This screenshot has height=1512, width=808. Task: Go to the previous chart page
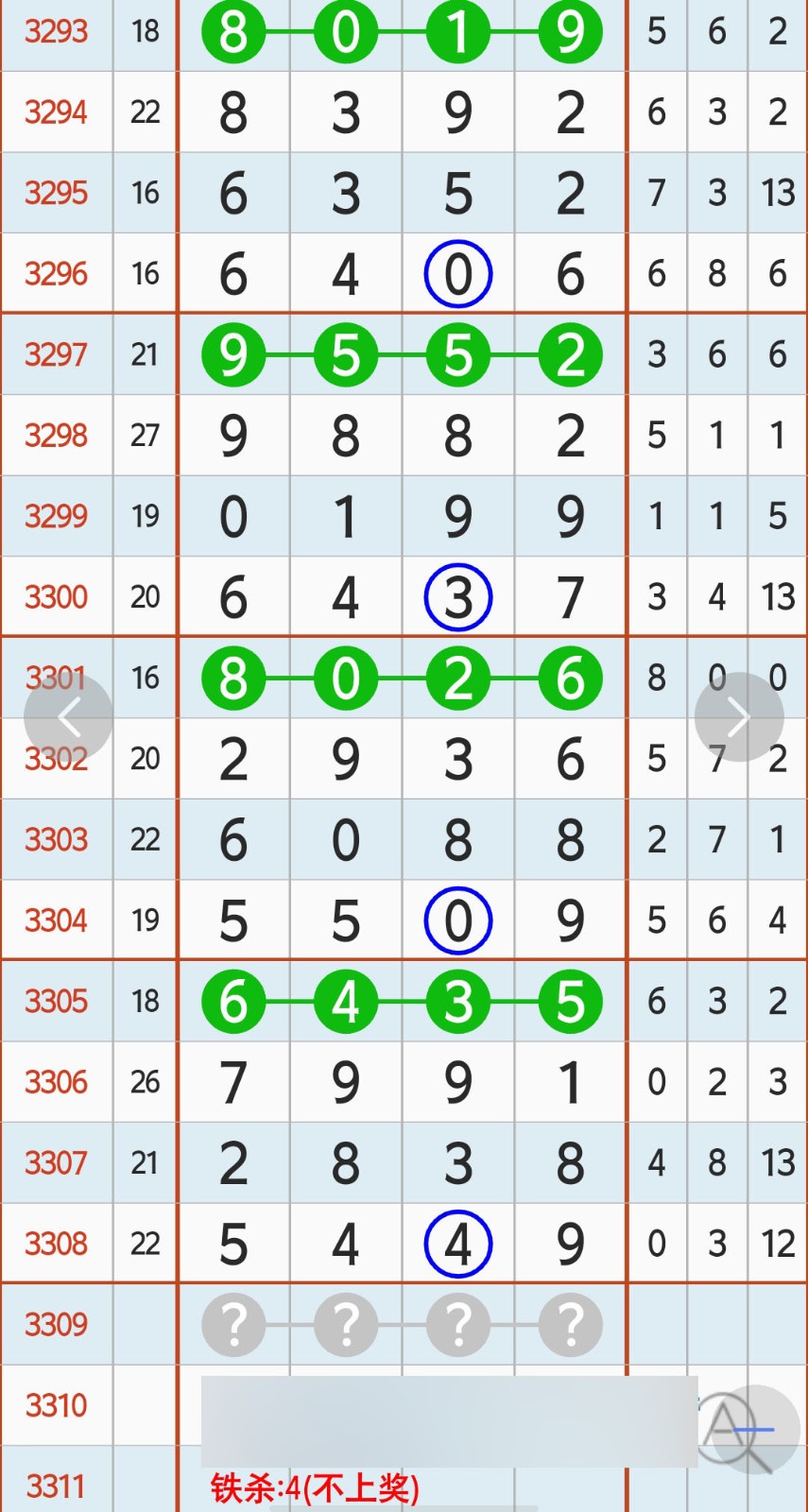click(x=68, y=717)
